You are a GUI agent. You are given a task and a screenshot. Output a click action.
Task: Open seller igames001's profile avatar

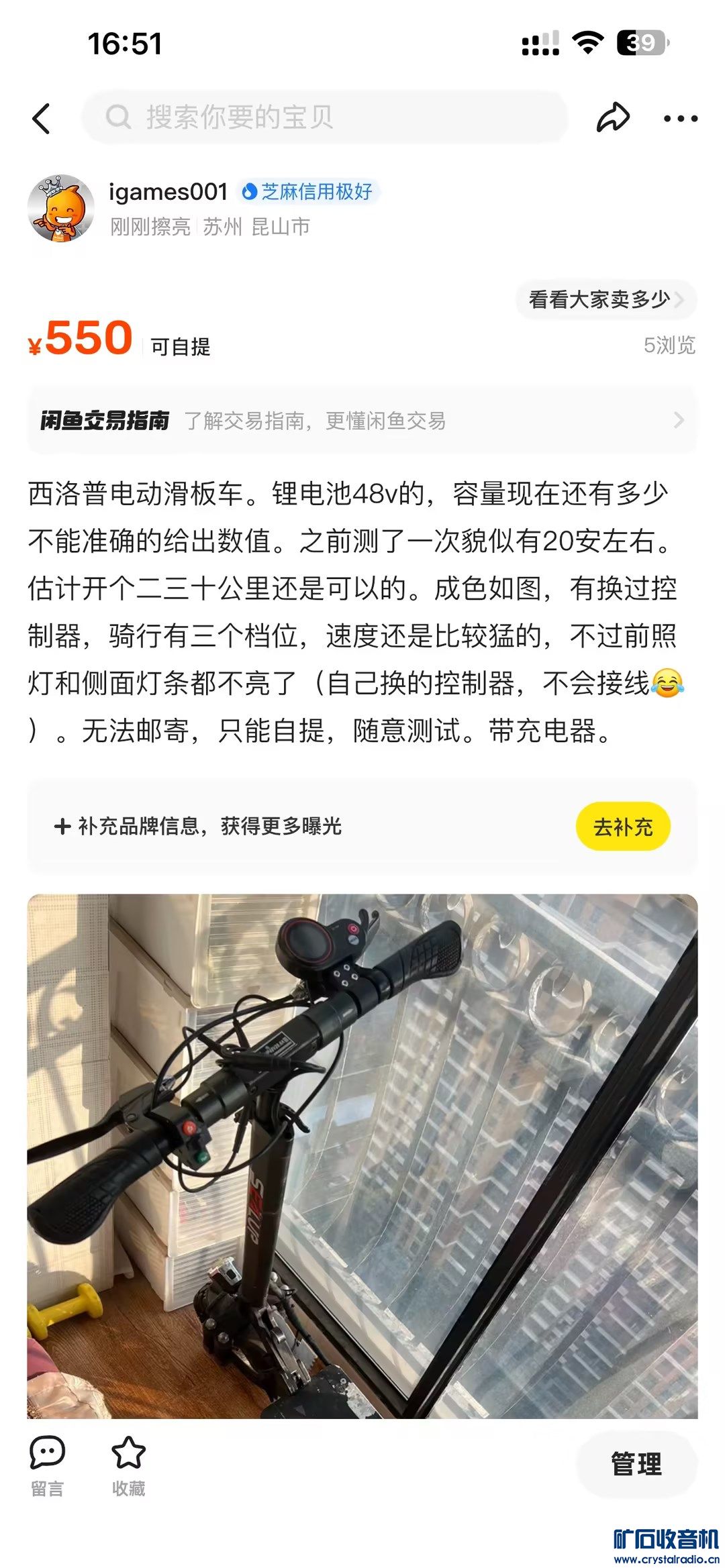[x=60, y=209]
